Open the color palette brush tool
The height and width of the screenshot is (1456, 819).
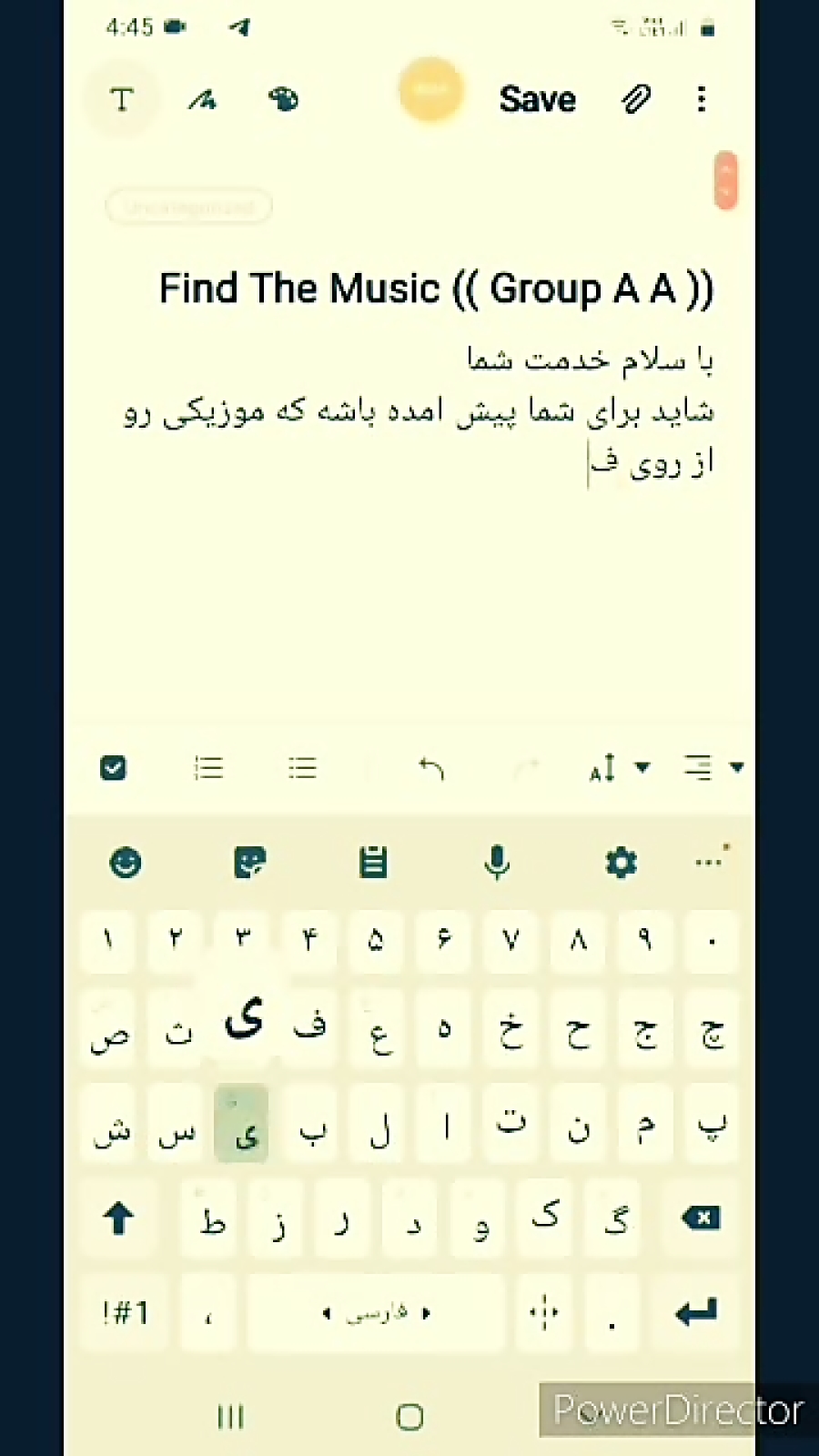[x=283, y=99]
